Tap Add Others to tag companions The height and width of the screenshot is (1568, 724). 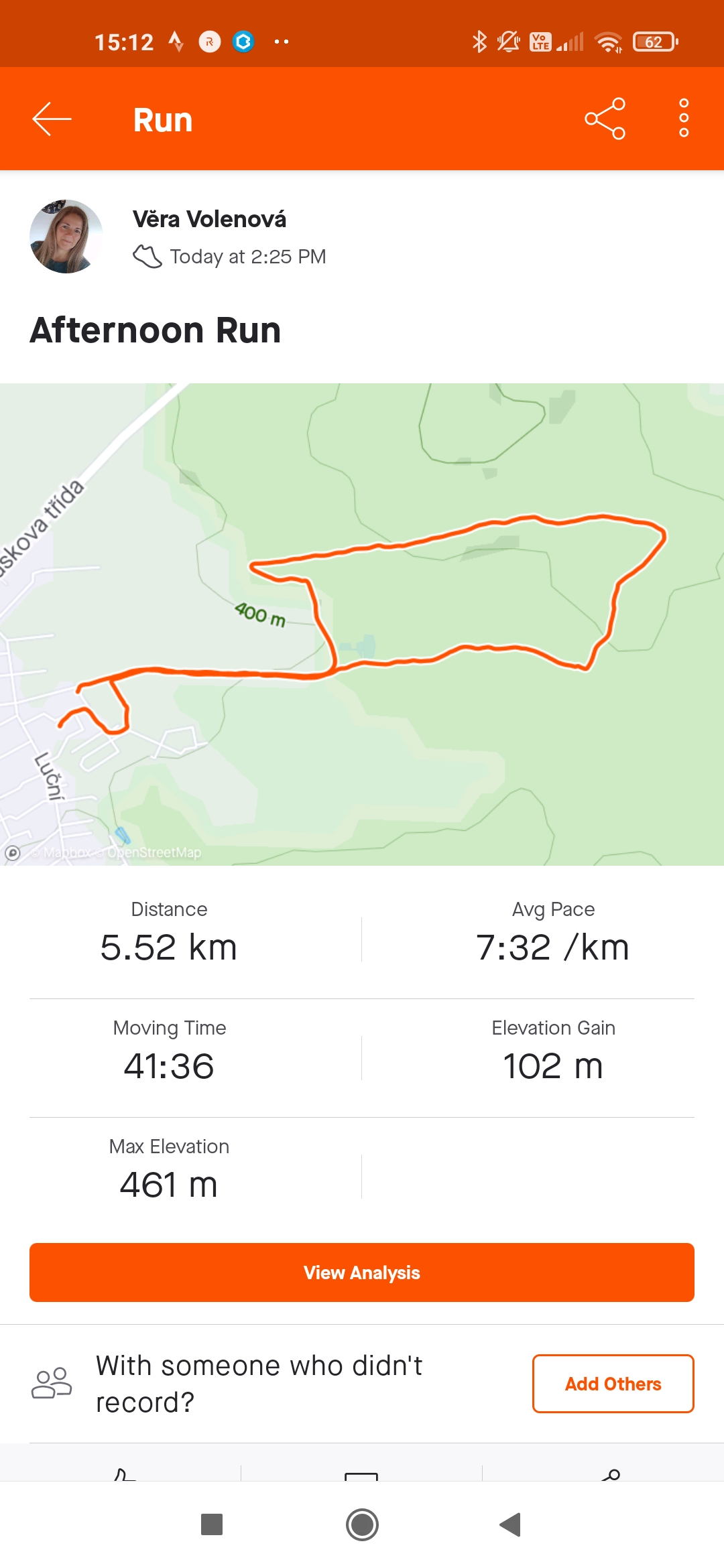(613, 1384)
